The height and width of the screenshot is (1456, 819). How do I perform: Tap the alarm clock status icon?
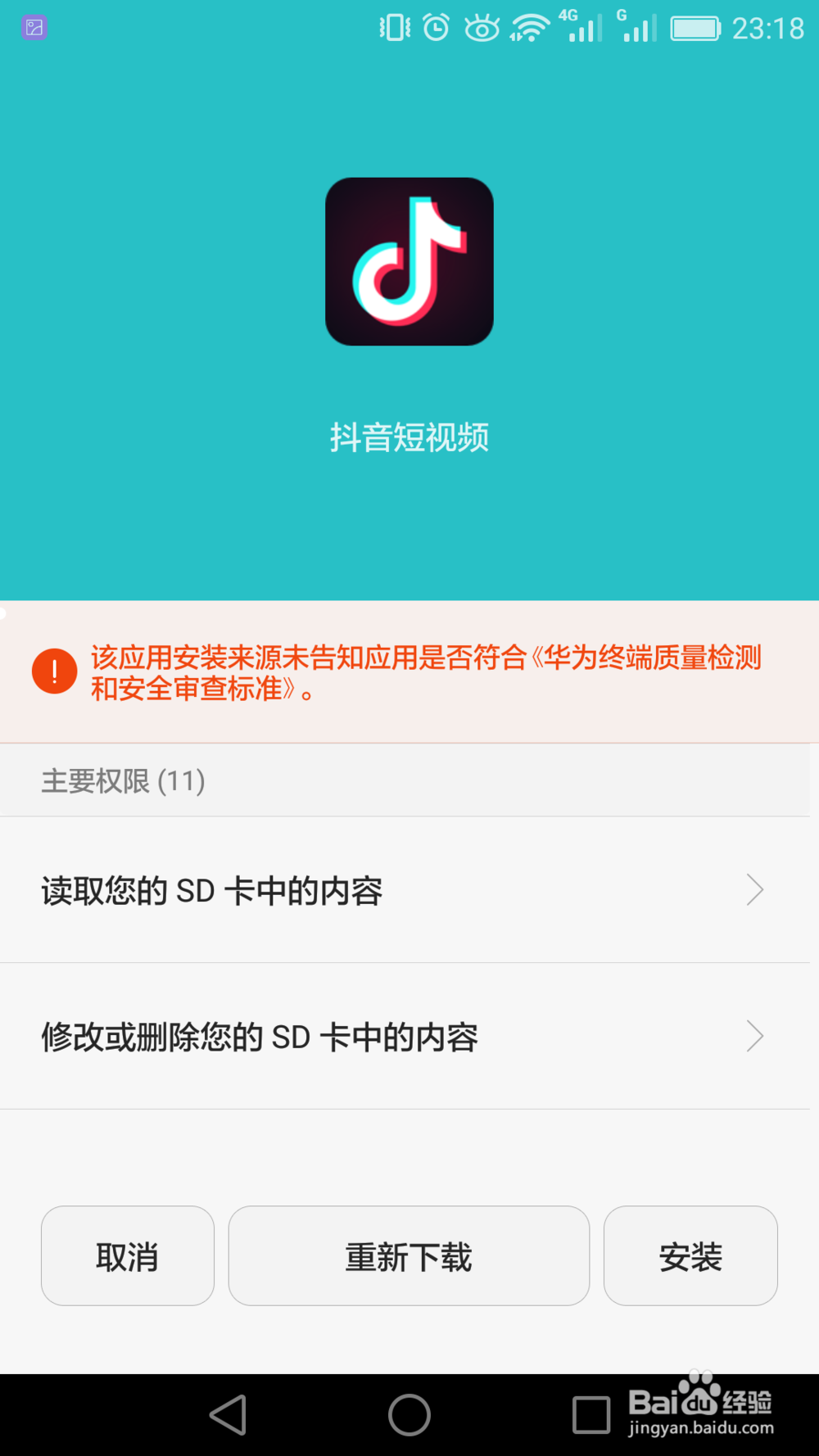(436, 27)
